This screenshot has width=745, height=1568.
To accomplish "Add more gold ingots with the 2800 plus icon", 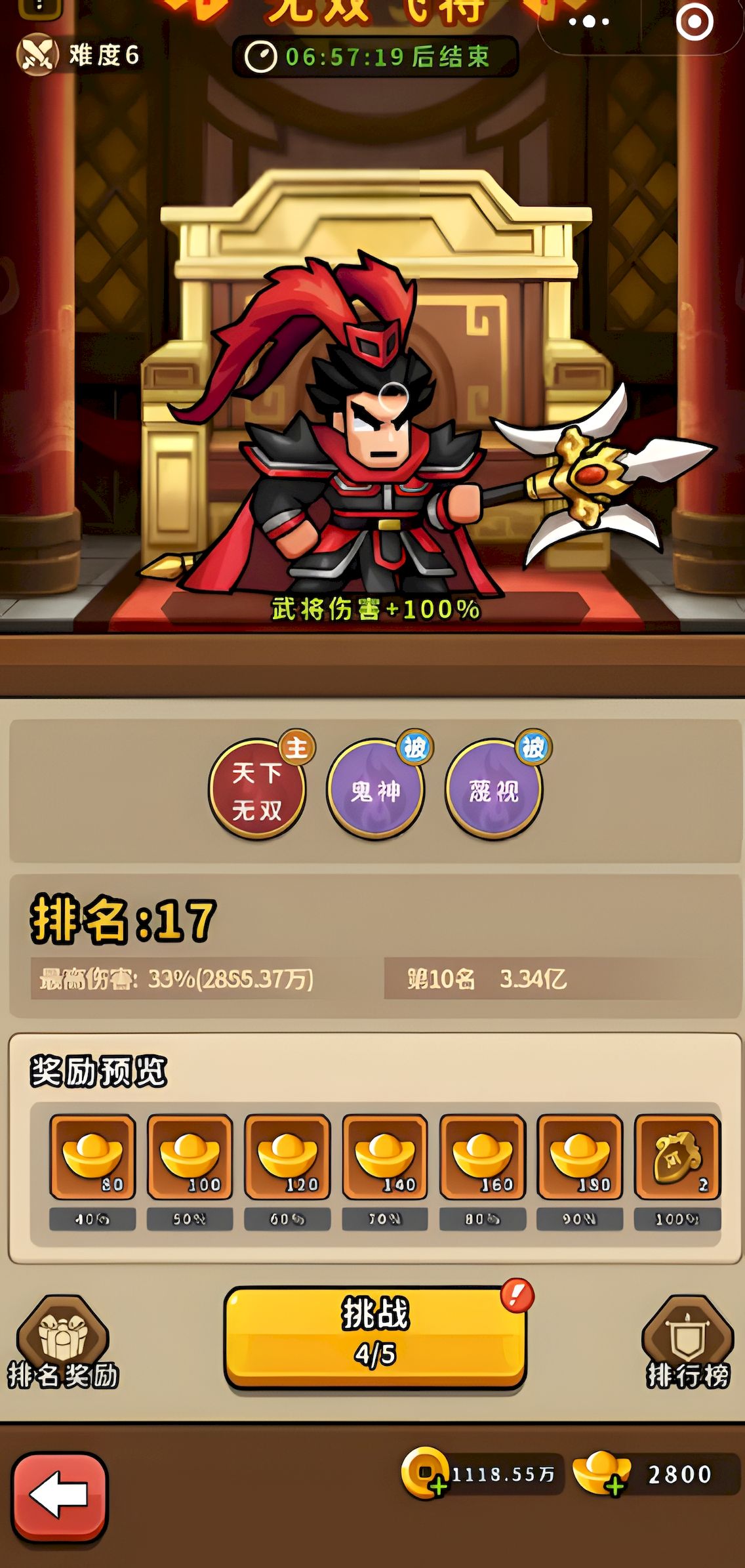I will (x=614, y=1487).
